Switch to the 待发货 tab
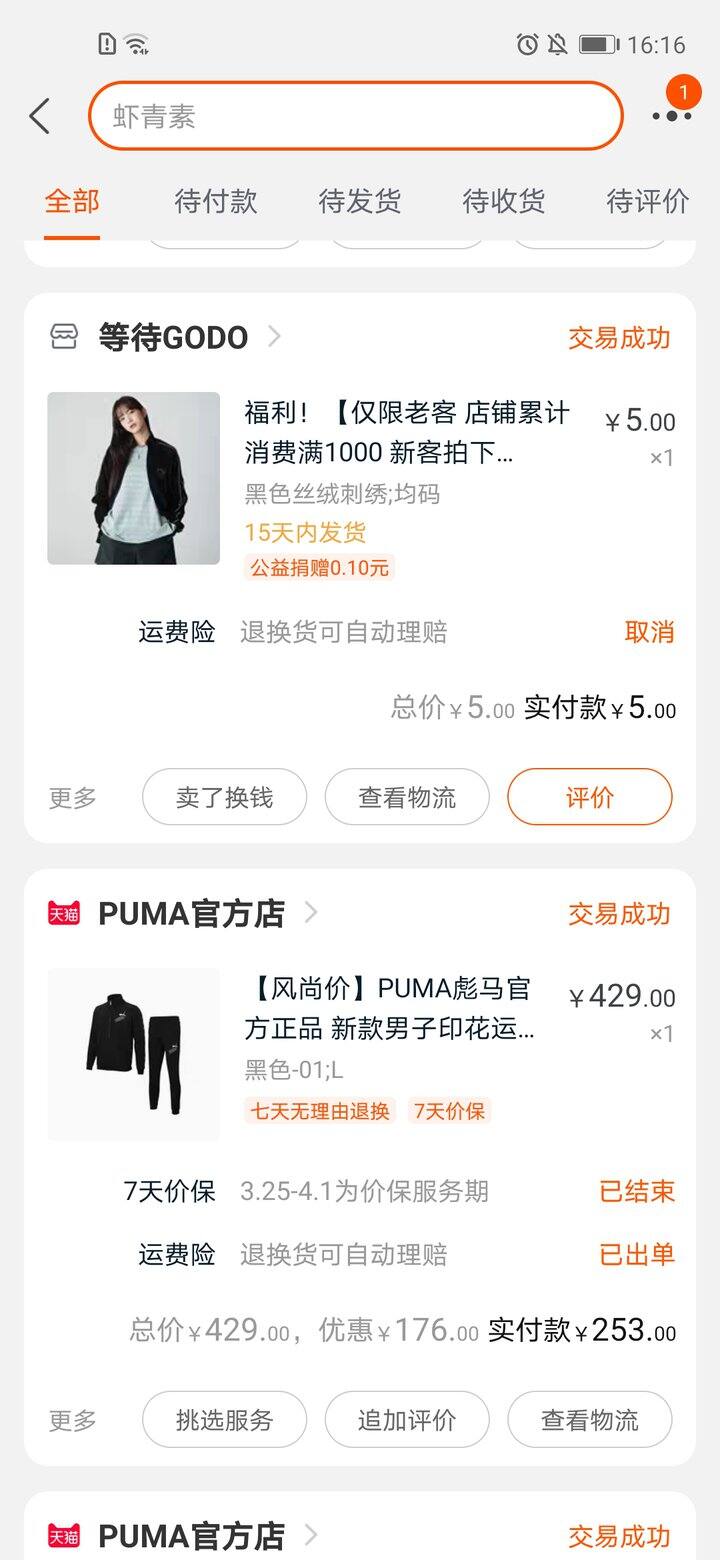This screenshot has width=720, height=1560. pos(360,201)
